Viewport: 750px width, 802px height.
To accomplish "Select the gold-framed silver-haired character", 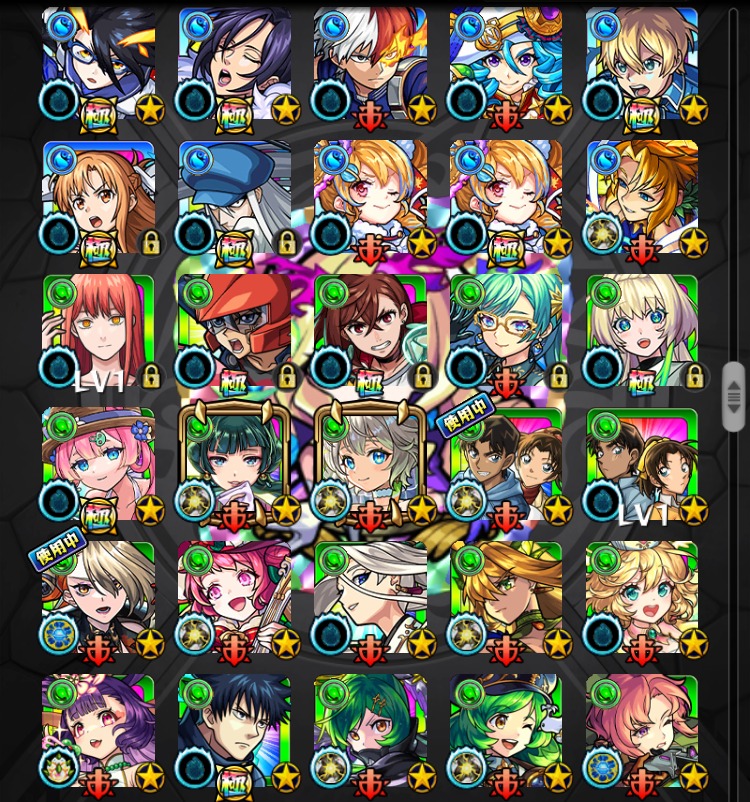I will (370, 465).
